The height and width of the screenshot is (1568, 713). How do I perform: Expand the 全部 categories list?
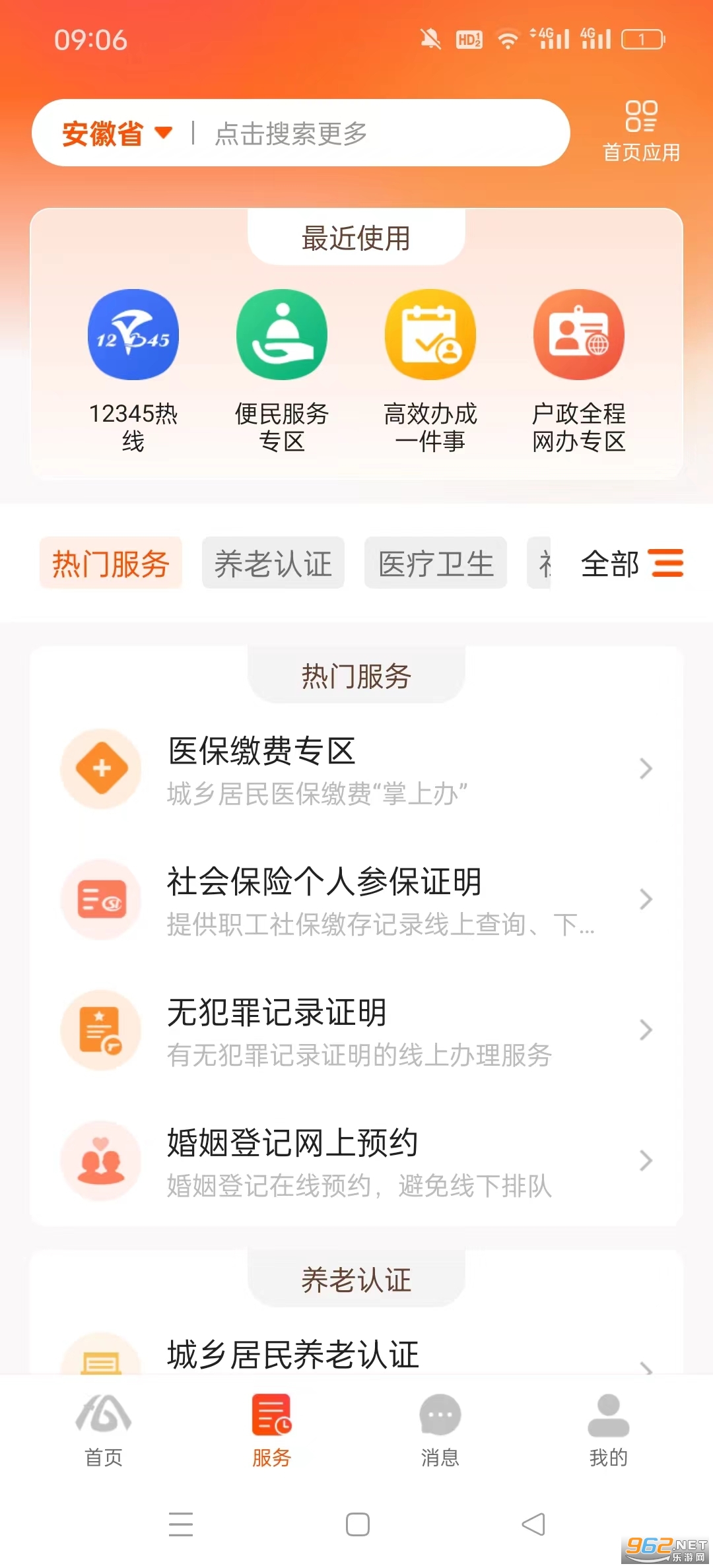[632, 563]
